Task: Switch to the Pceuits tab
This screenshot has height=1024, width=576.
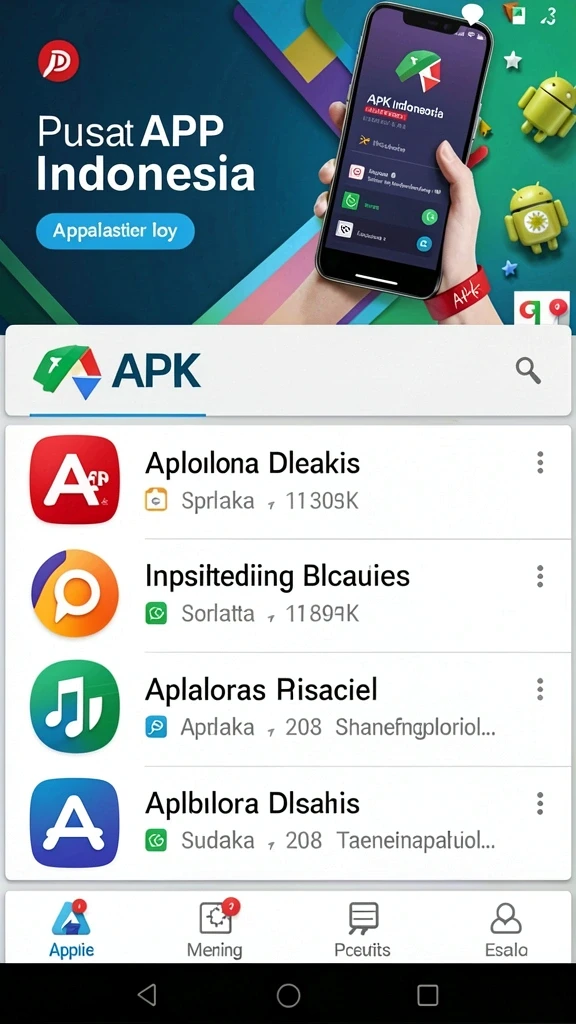Action: point(362,928)
